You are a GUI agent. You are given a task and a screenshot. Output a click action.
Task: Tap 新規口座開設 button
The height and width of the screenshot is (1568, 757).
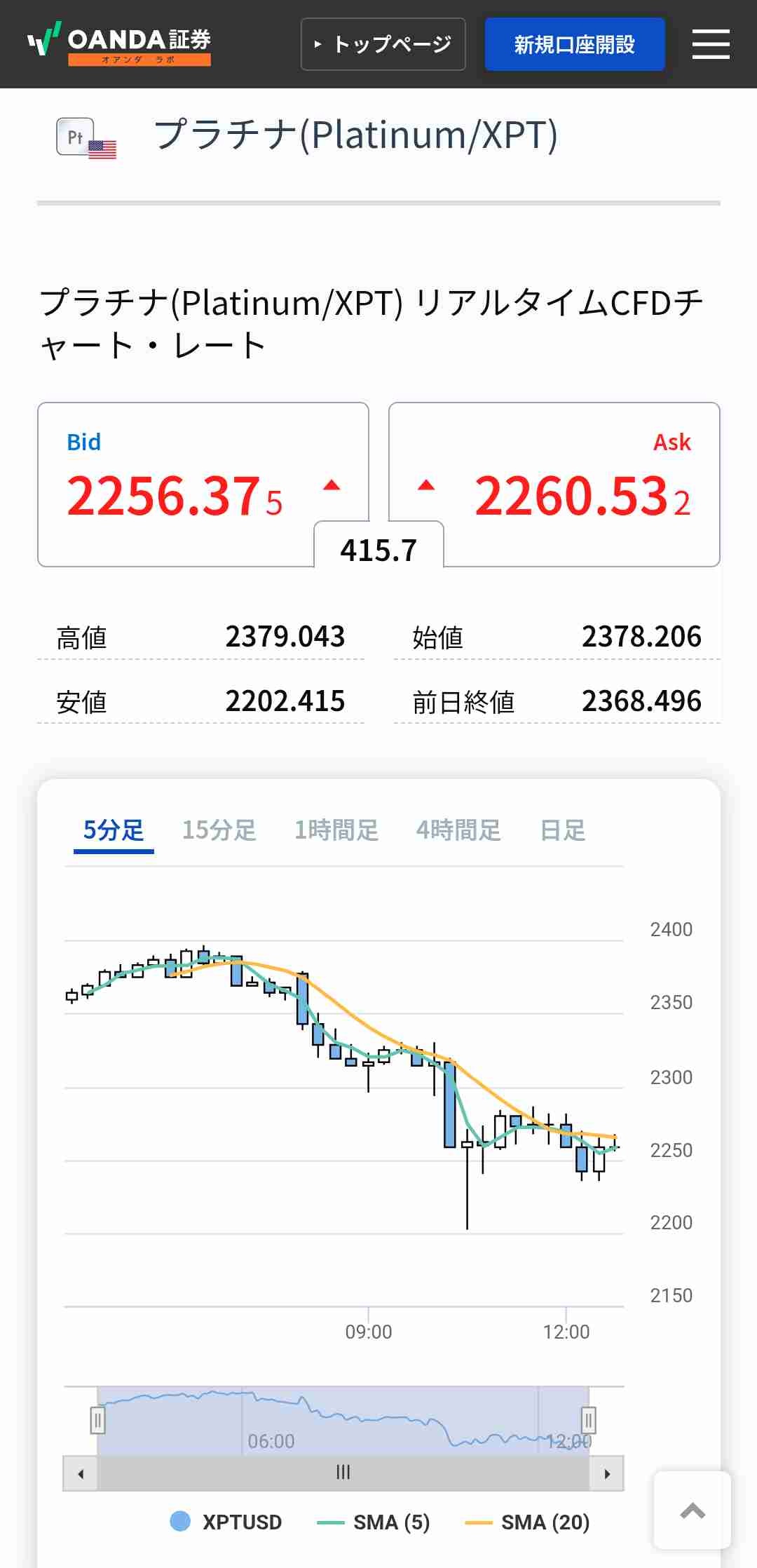click(574, 44)
